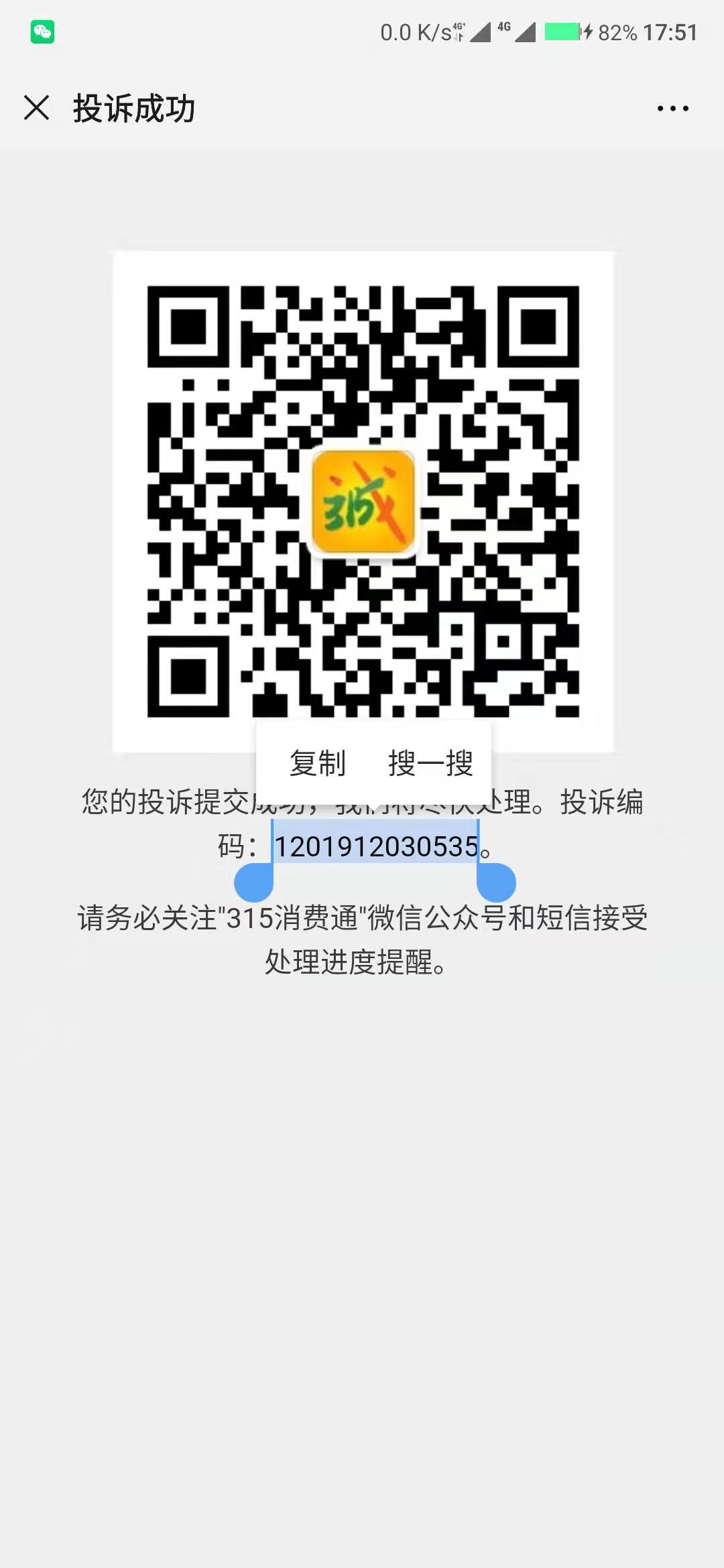Choose 搜一搜 to search the selected number

pos(430,763)
